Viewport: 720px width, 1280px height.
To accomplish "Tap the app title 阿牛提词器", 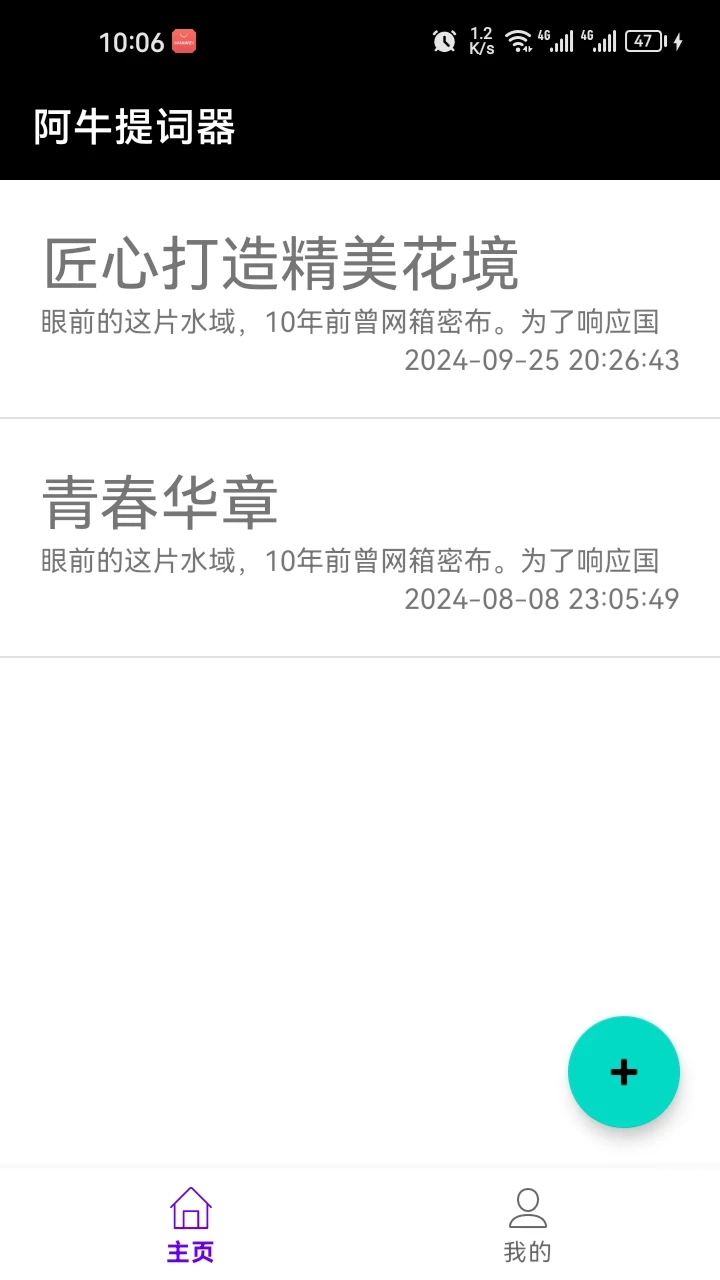I will [134, 127].
